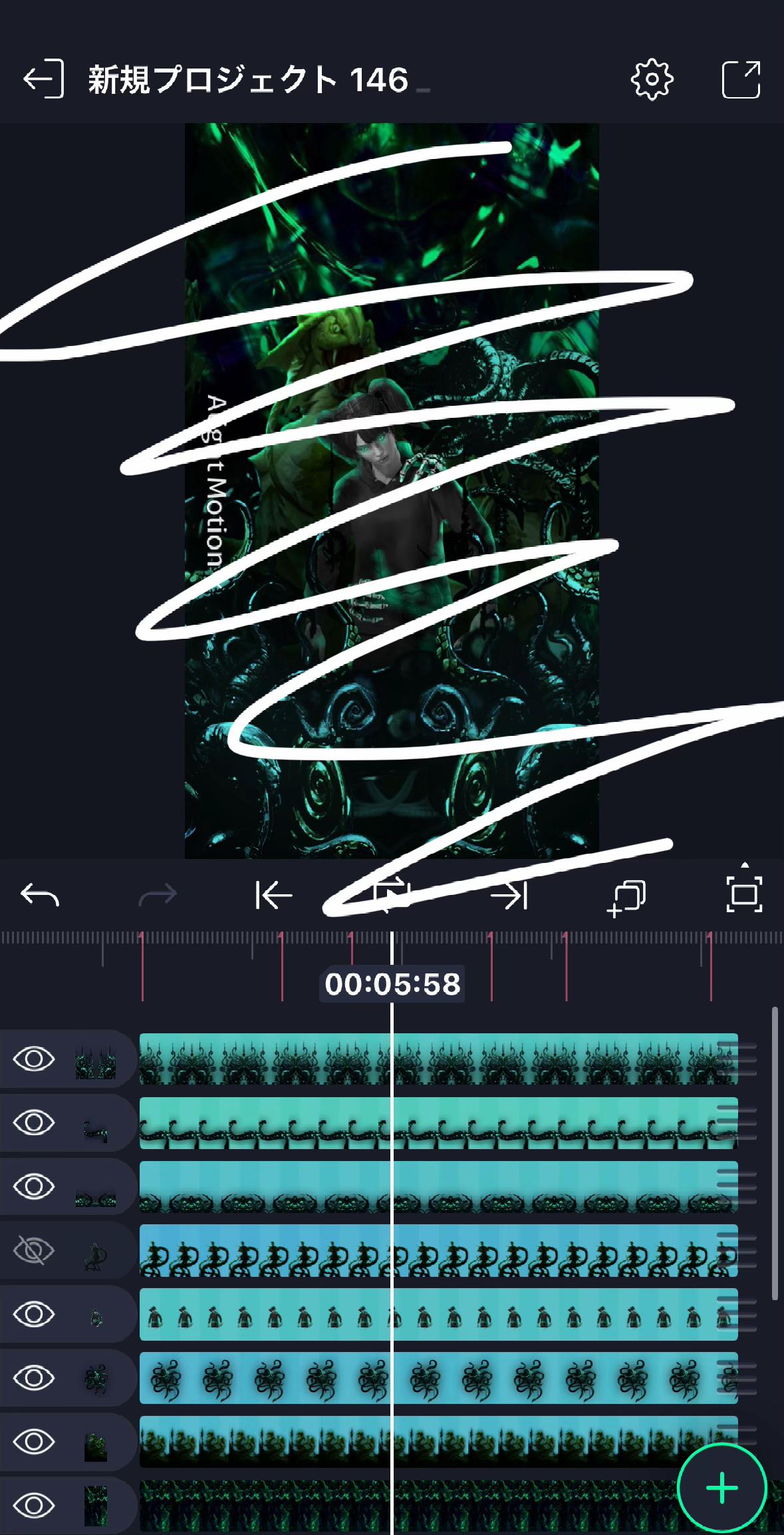784x1535 pixels.
Task: Tap project title 新規プロジェクト 146
Action: [248, 80]
